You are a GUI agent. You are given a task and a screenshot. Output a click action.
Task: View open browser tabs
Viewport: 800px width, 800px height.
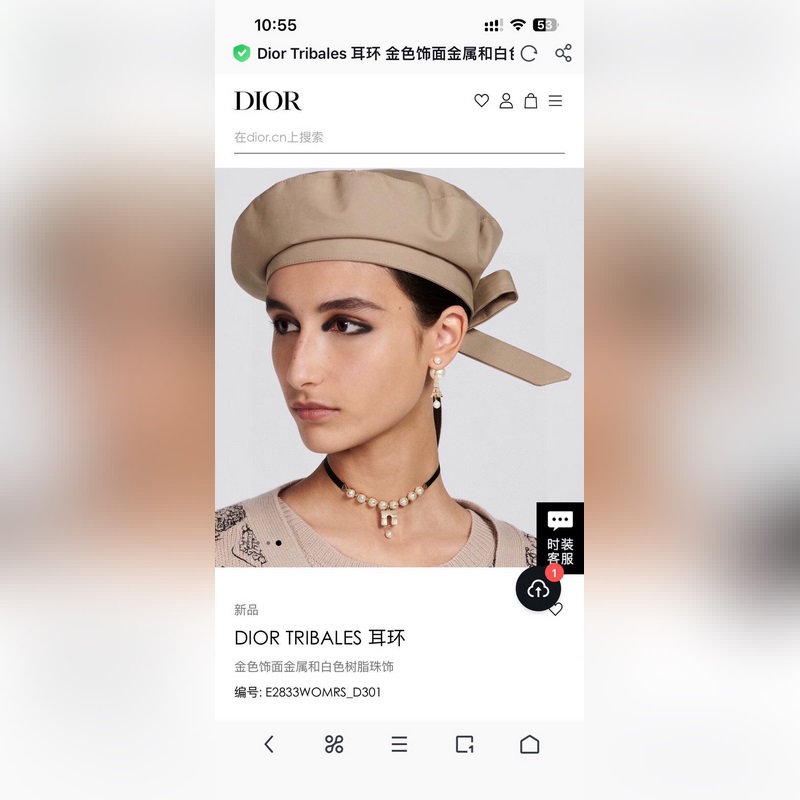coord(464,744)
